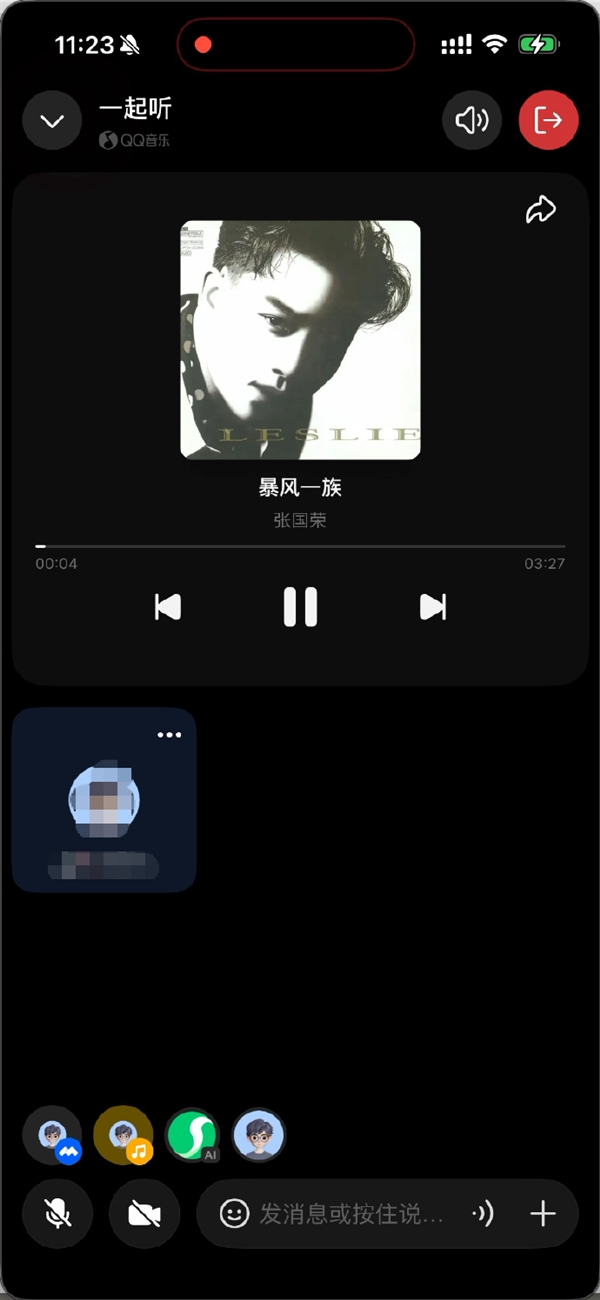The width and height of the screenshot is (600, 1300).
Task: Leave the room with the red exit button
Action: click(548, 121)
